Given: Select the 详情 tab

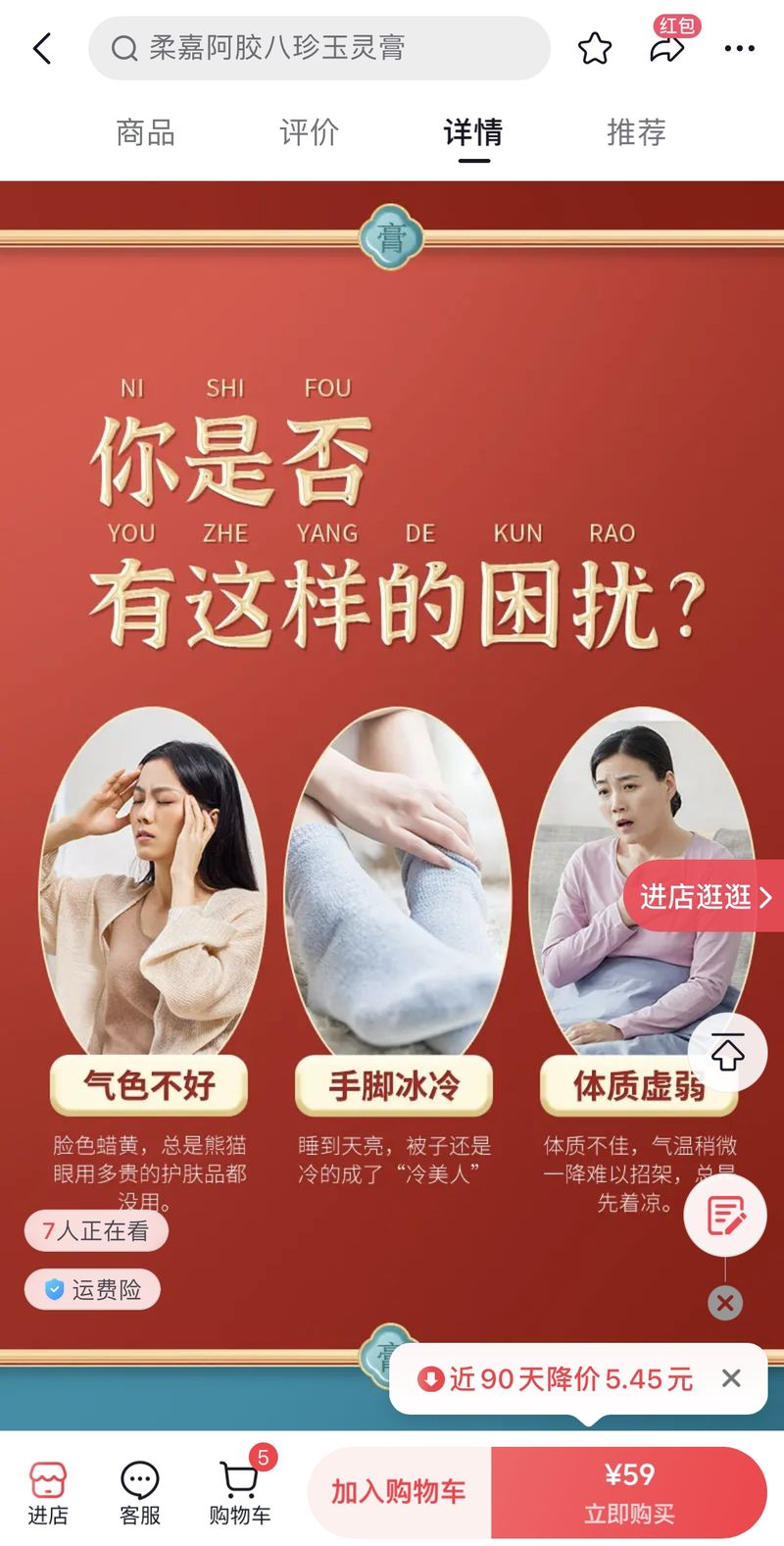Looking at the screenshot, I should [x=473, y=132].
